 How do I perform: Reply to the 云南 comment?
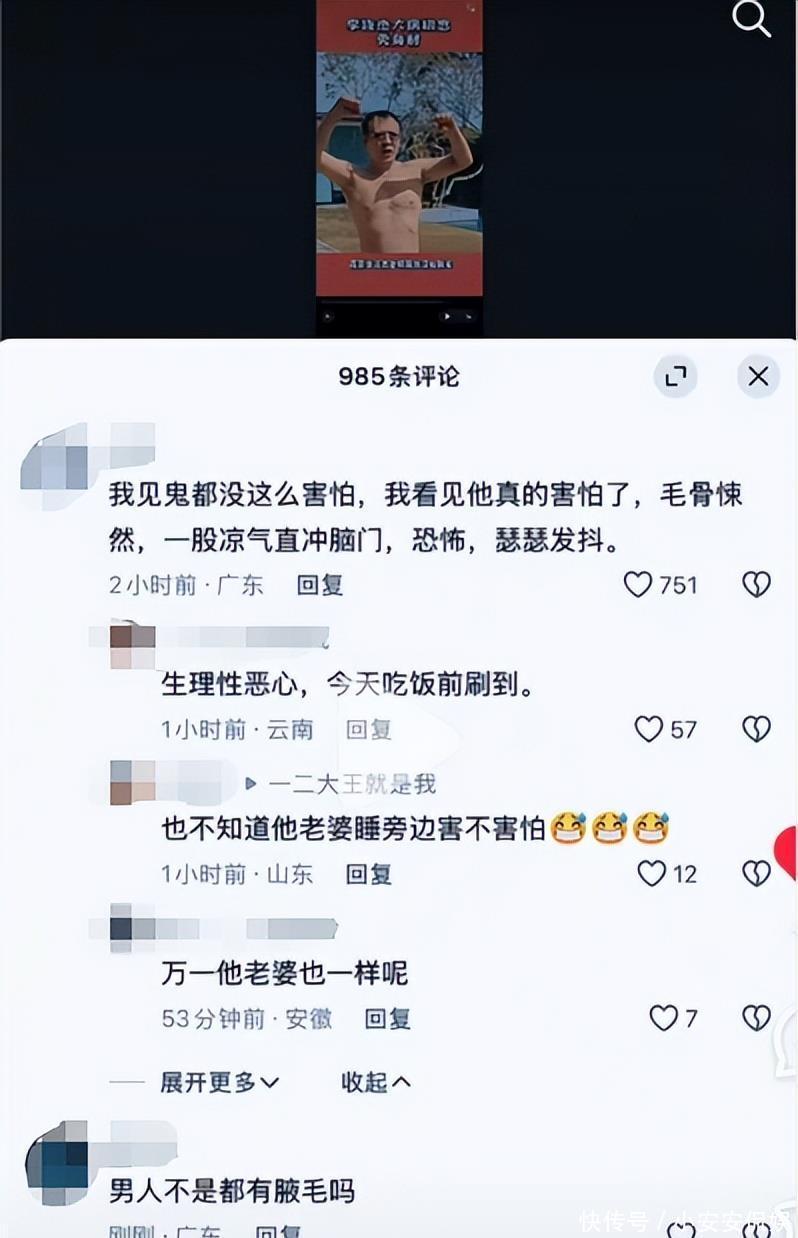coord(369,730)
